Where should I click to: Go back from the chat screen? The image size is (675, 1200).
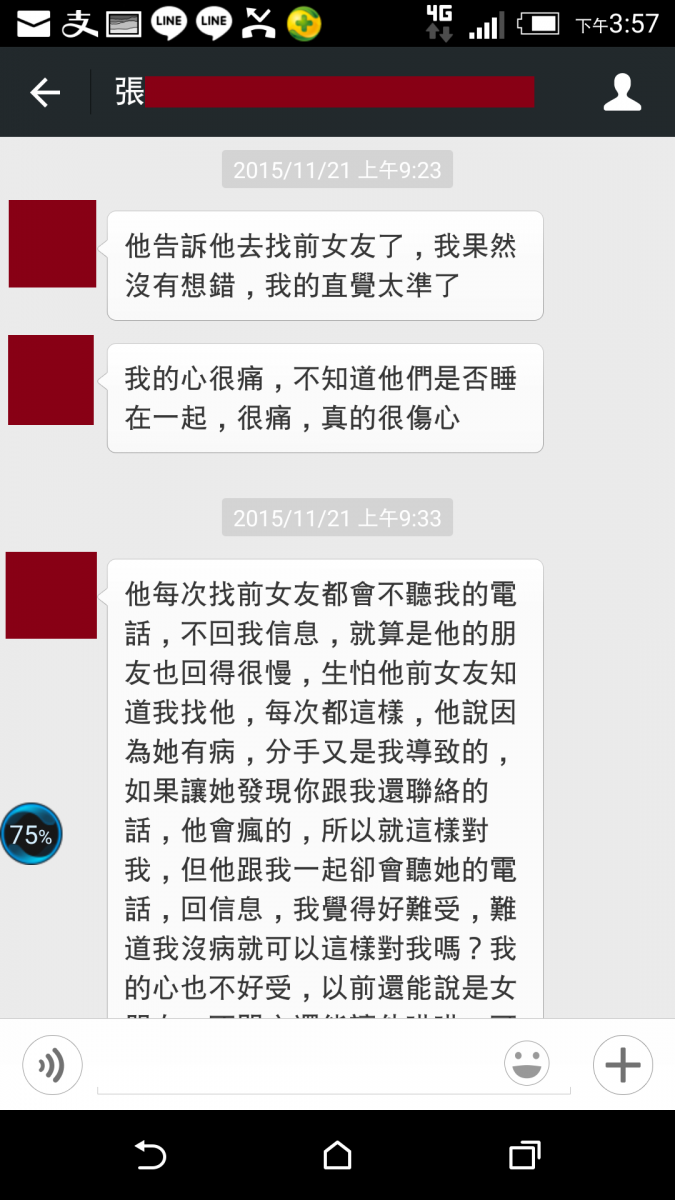45,93
